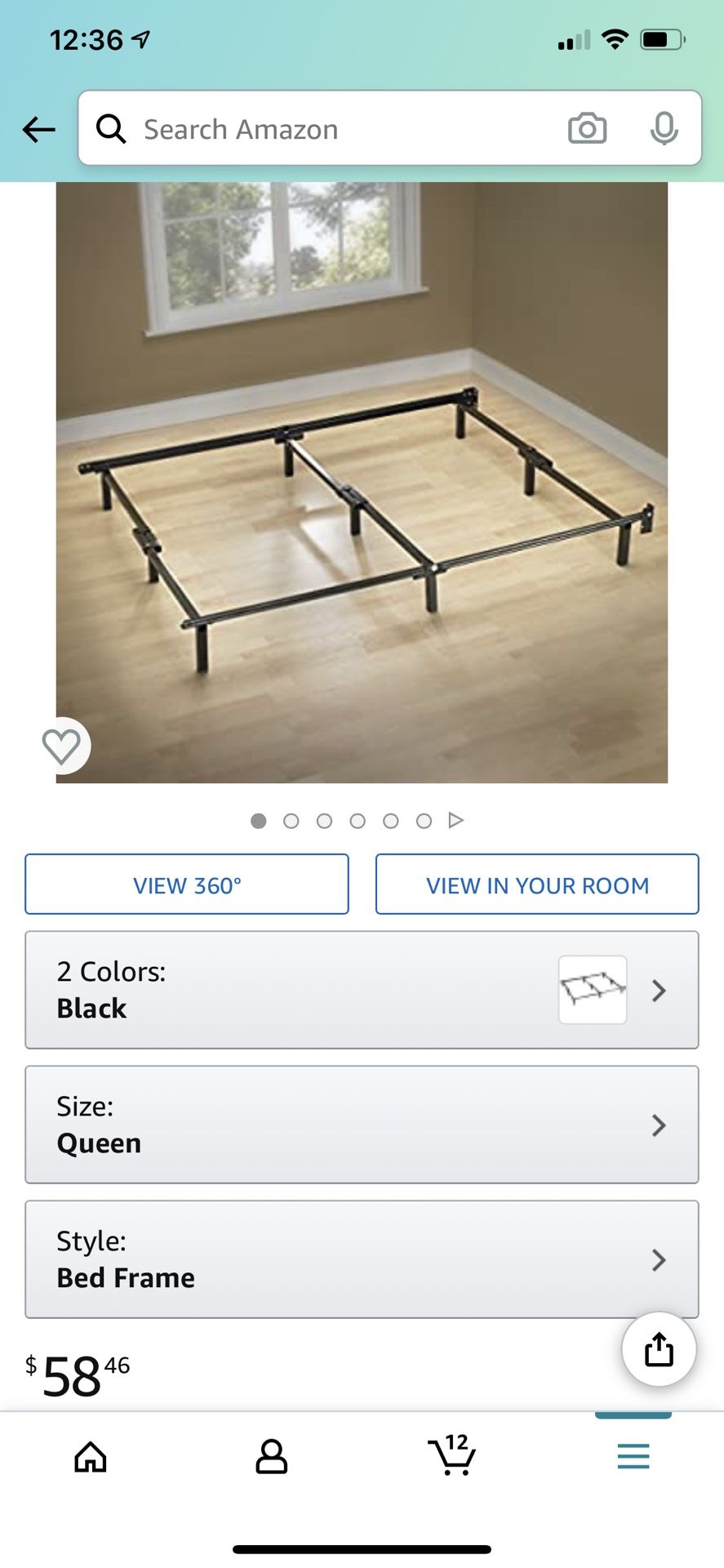
Task: Open the cart with 12 items
Action: (x=451, y=1455)
